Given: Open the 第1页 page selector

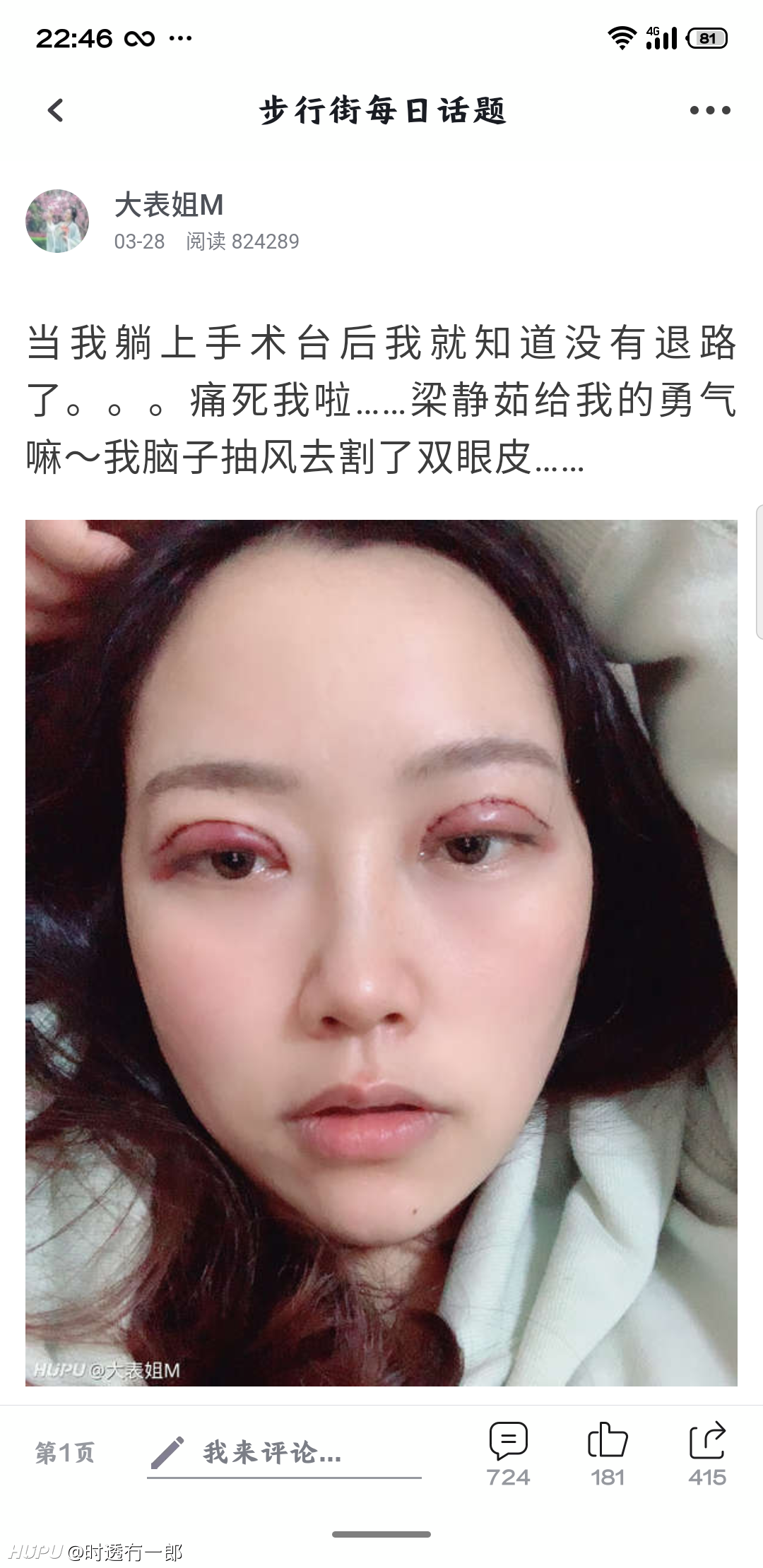Looking at the screenshot, I should 64,1453.
